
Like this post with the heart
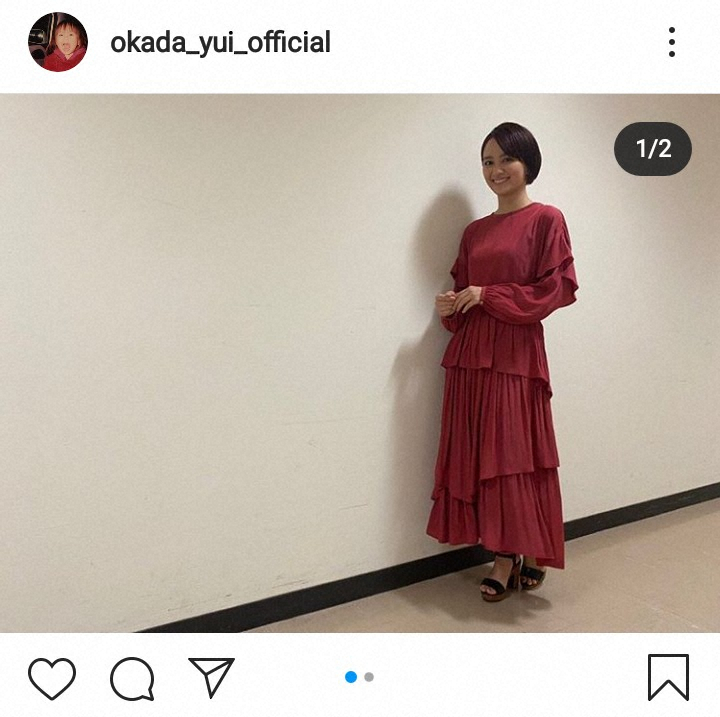52,678
